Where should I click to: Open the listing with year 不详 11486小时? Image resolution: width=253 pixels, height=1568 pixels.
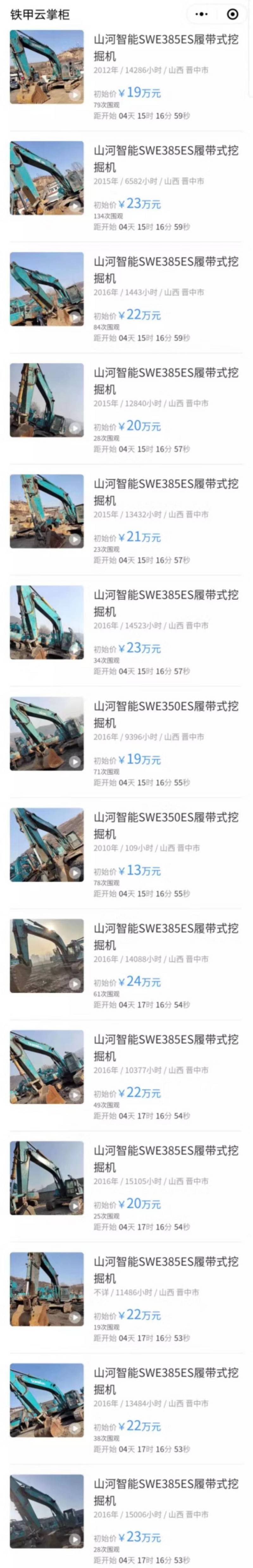coord(165,1270)
